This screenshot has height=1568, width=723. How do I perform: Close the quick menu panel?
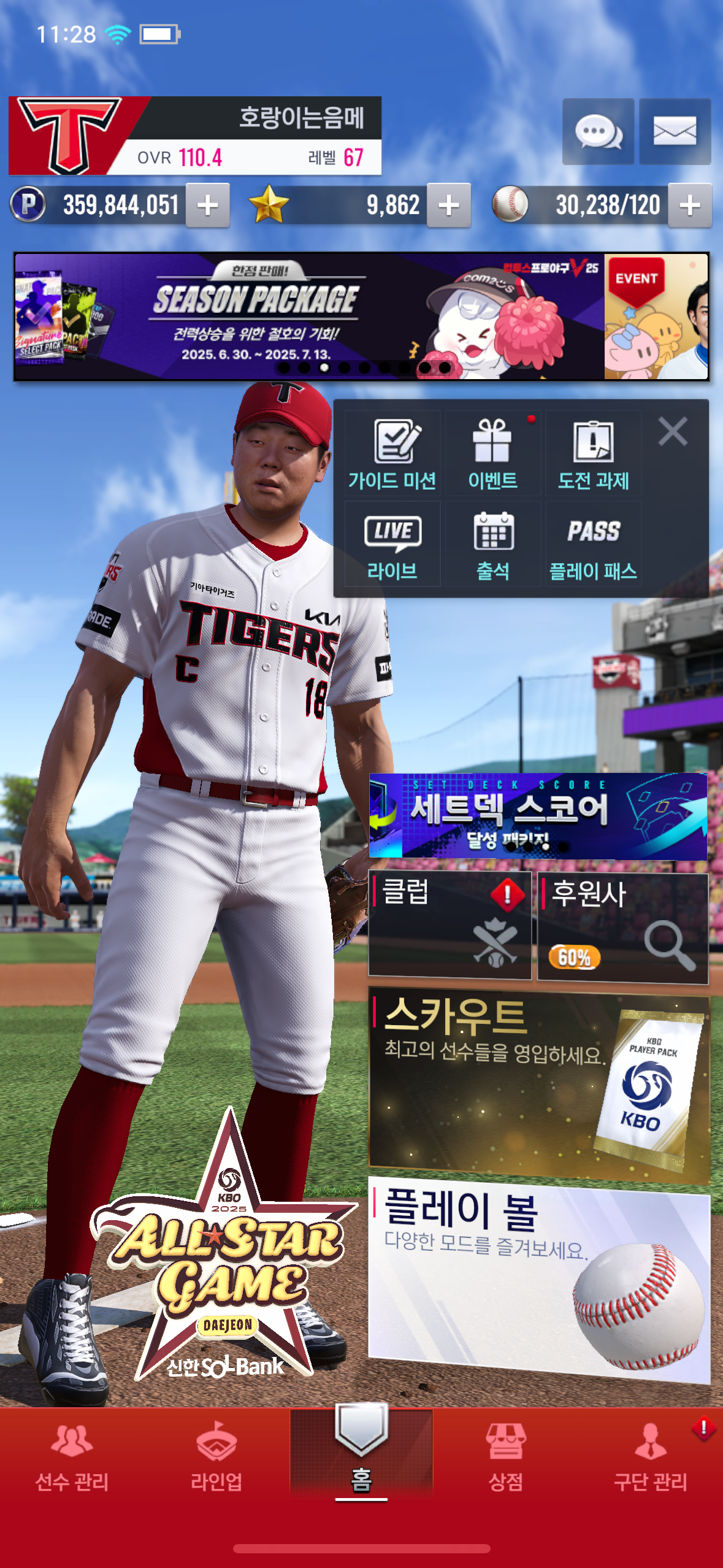click(673, 431)
